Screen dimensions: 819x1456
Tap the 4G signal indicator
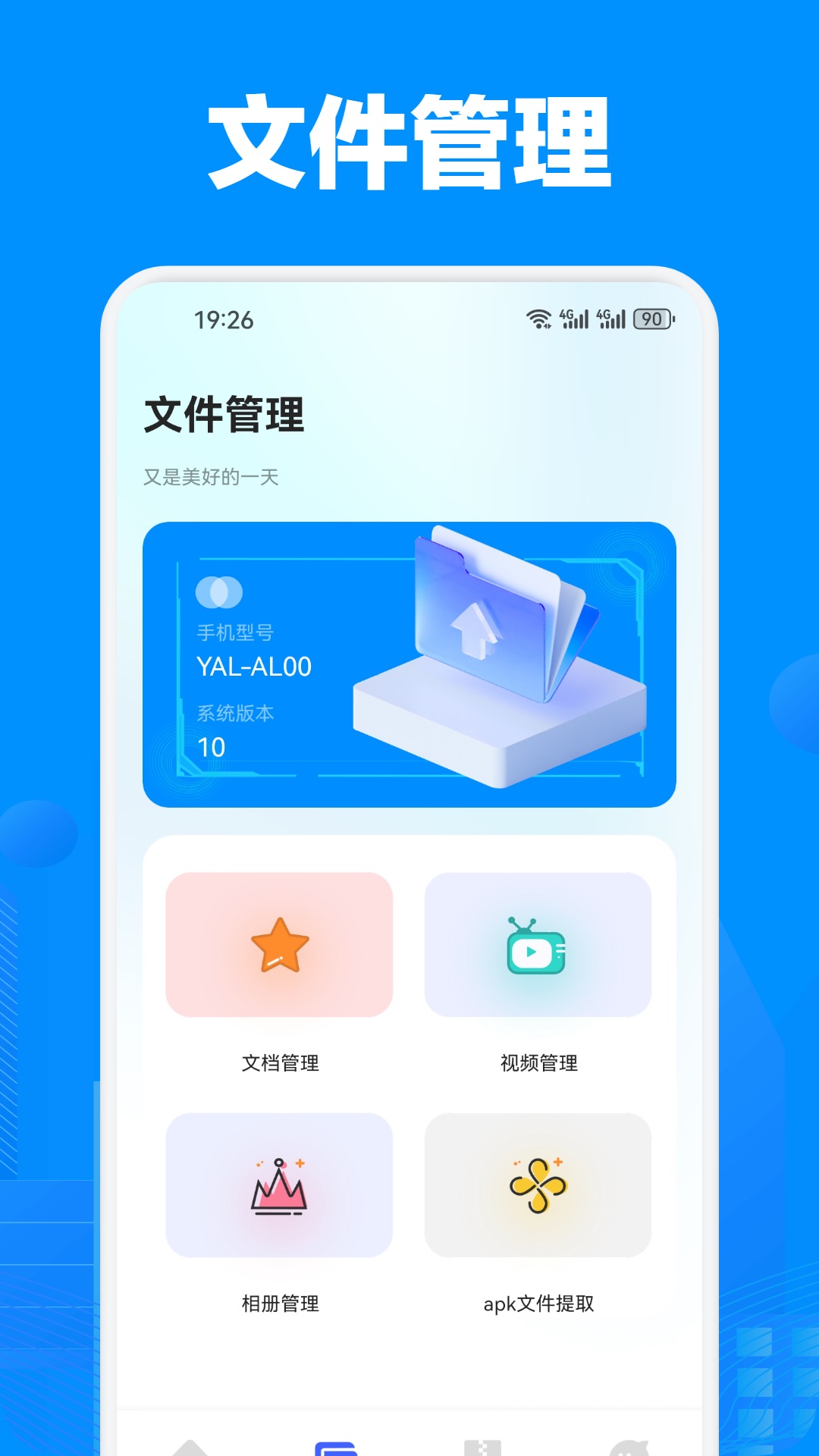click(x=574, y=318)
